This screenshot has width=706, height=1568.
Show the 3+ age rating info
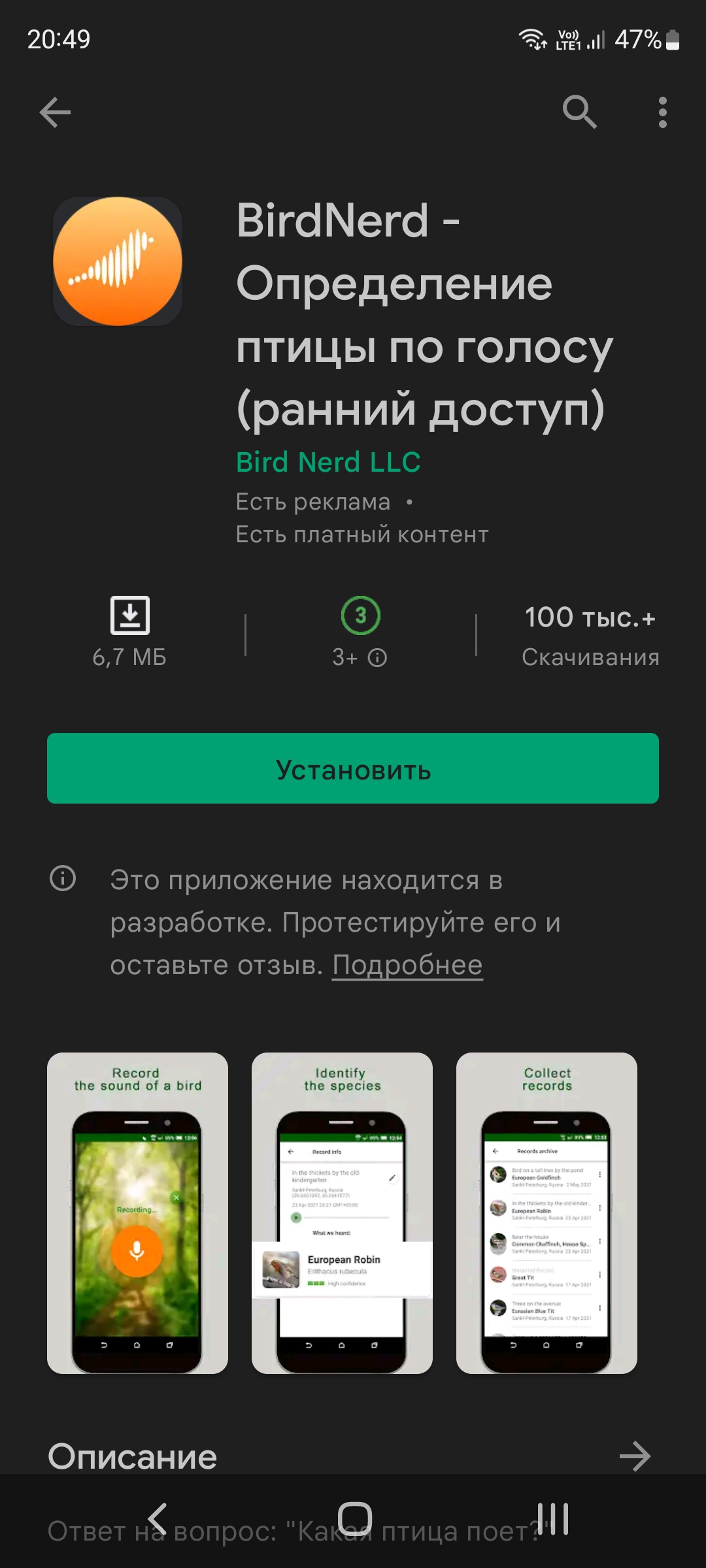pyautogui.click(x=377, y=657)
